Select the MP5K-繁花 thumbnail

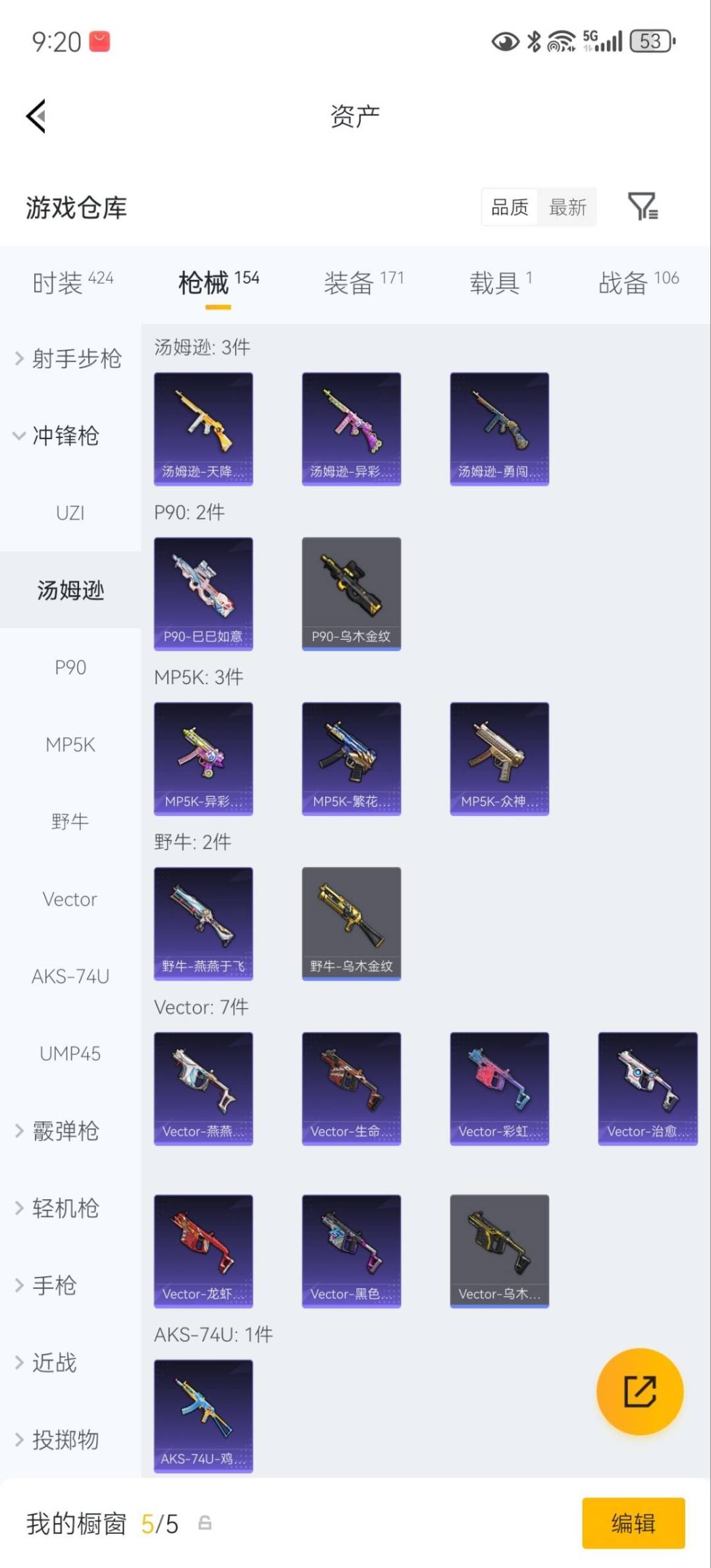pyautogui.click(x=351, y=757)
